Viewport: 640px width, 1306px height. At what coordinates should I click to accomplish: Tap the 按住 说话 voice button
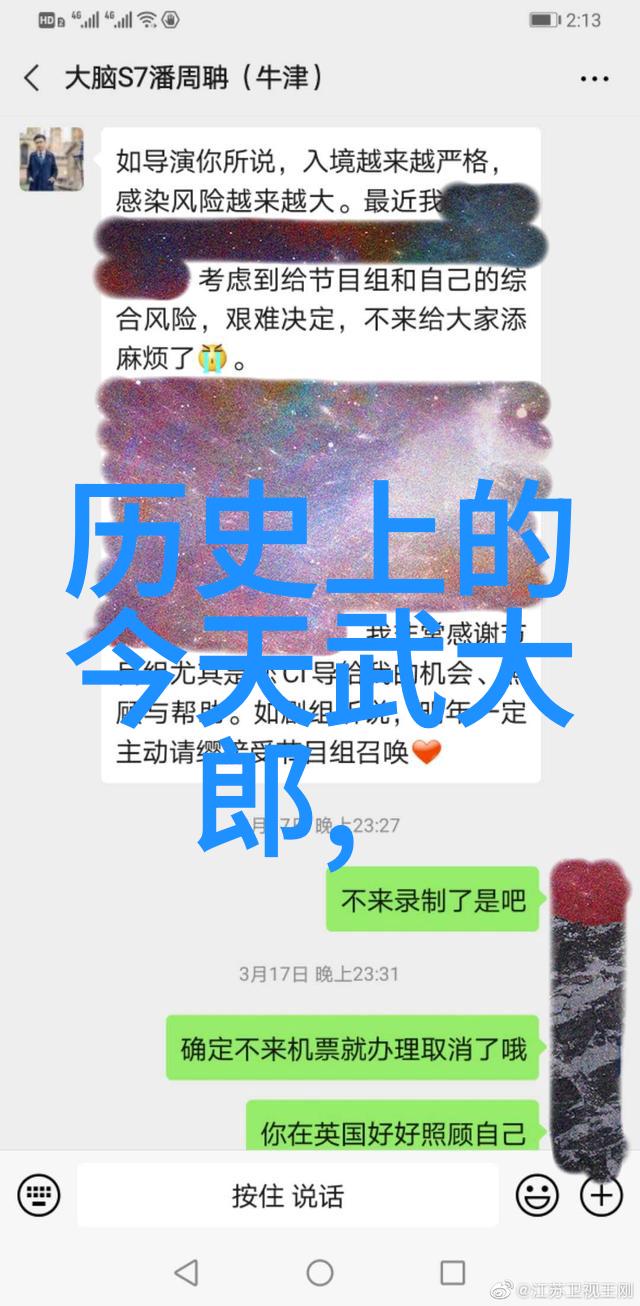288,1195
